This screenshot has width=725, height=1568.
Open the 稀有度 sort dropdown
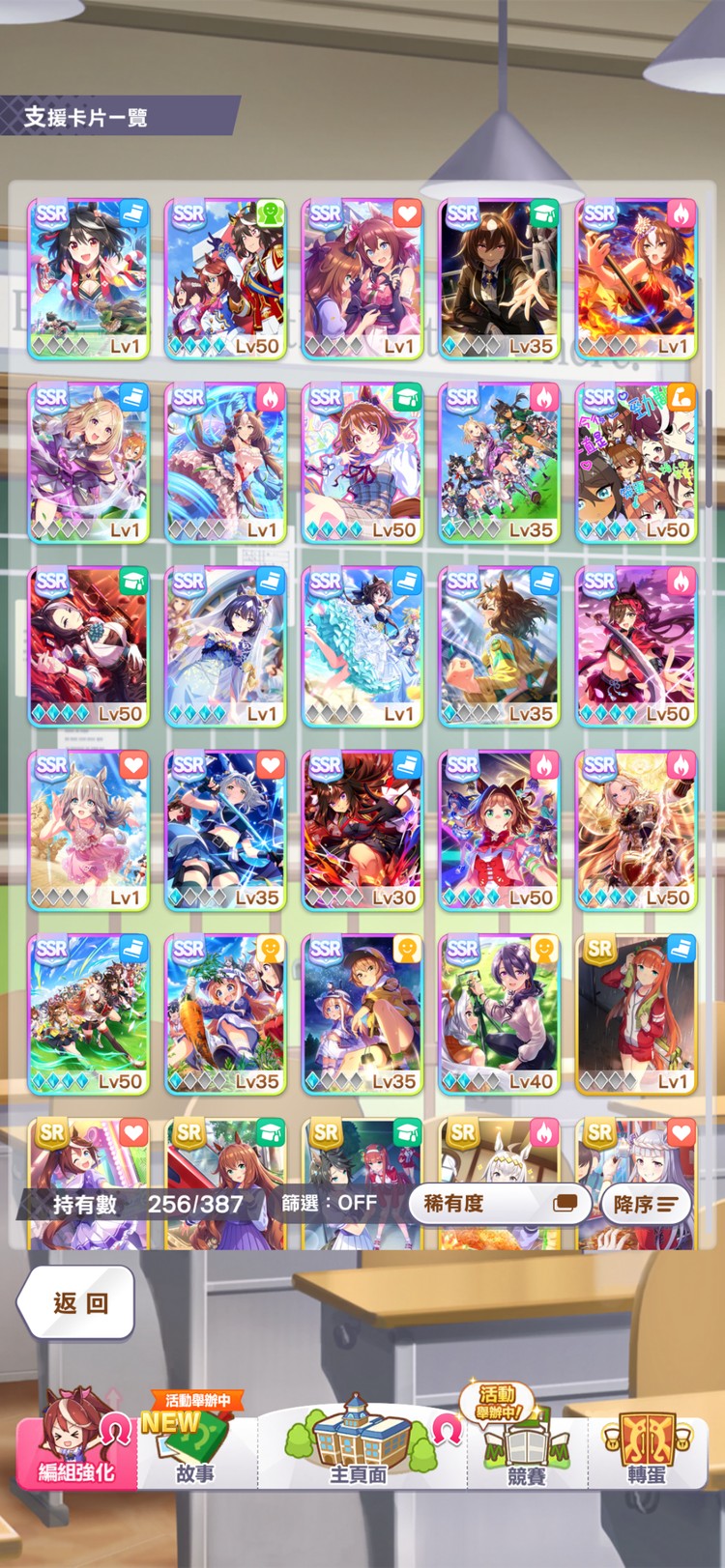coord(499,1204)
